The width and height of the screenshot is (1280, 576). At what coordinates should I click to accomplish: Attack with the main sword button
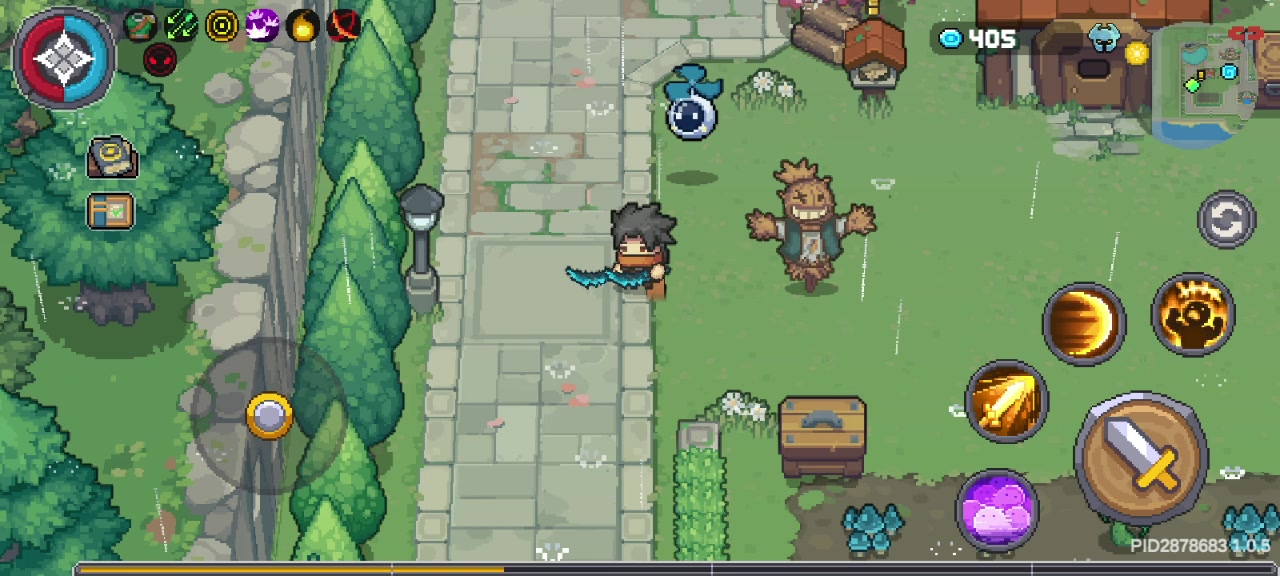pos(1140,458)
